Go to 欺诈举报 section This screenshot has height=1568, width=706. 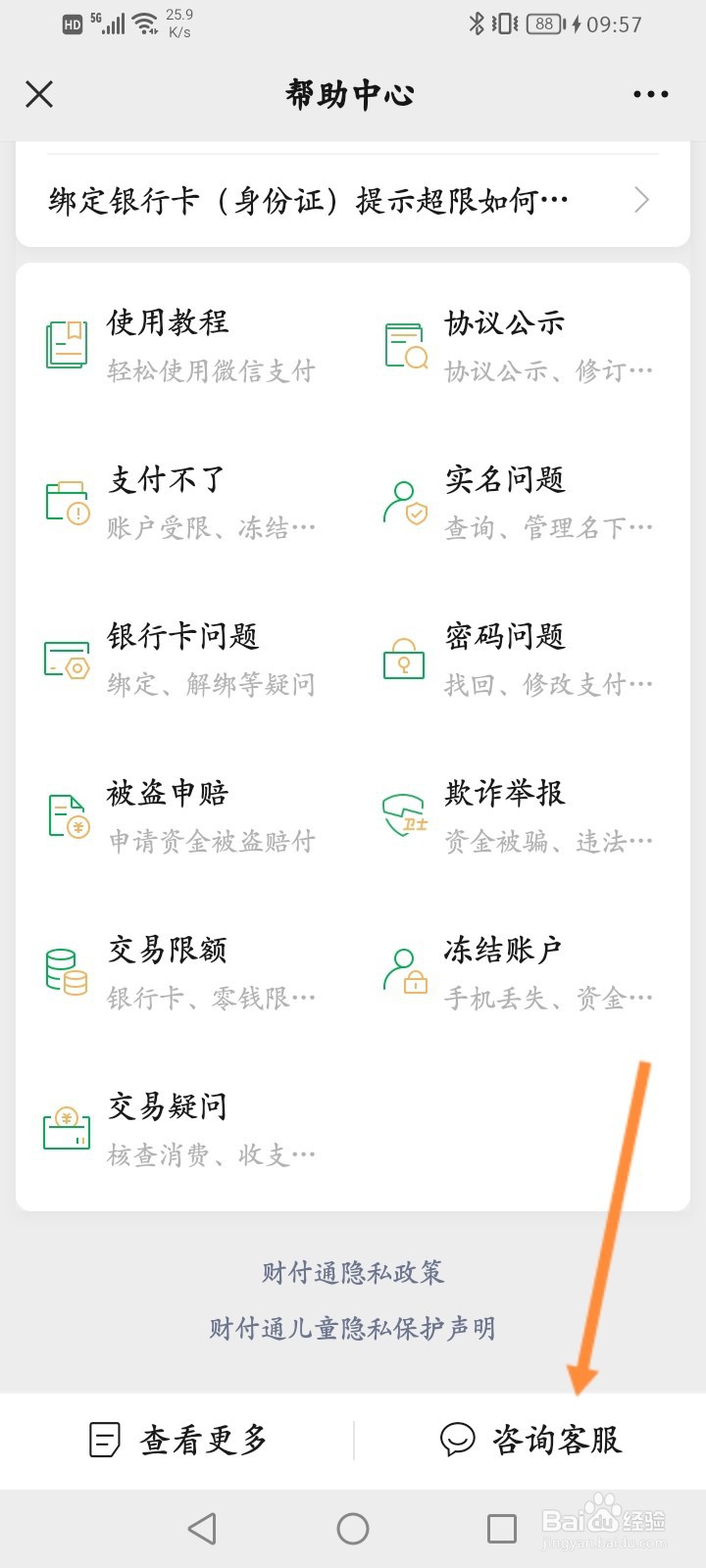tap(520, 815)
